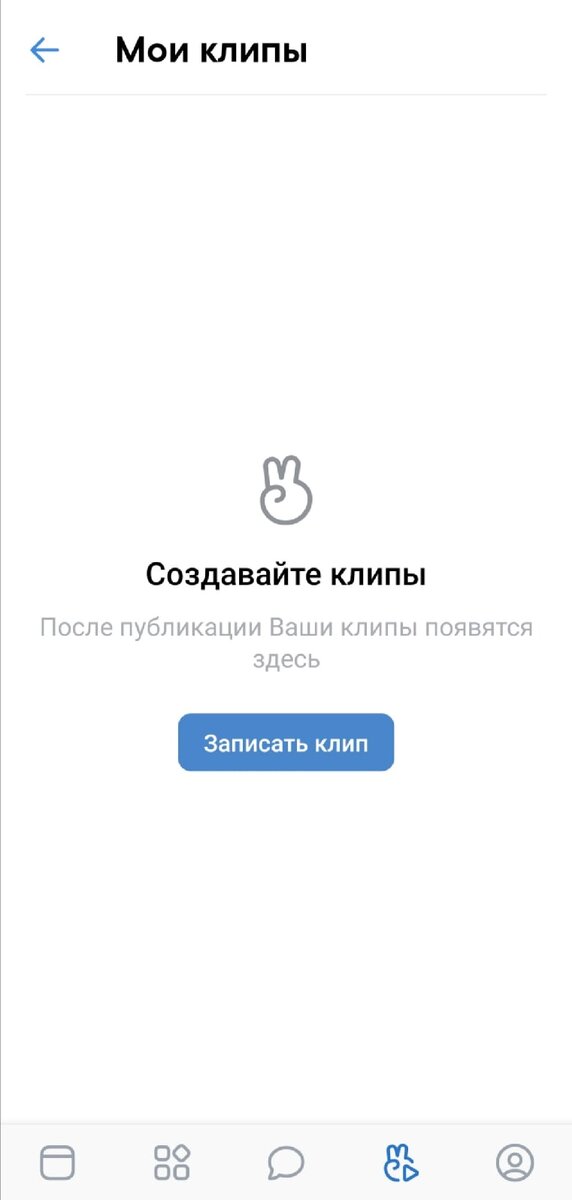Go back from Мои клипы
The height and width of the screenshot is (1200, 572).
[x=45, y=50]
